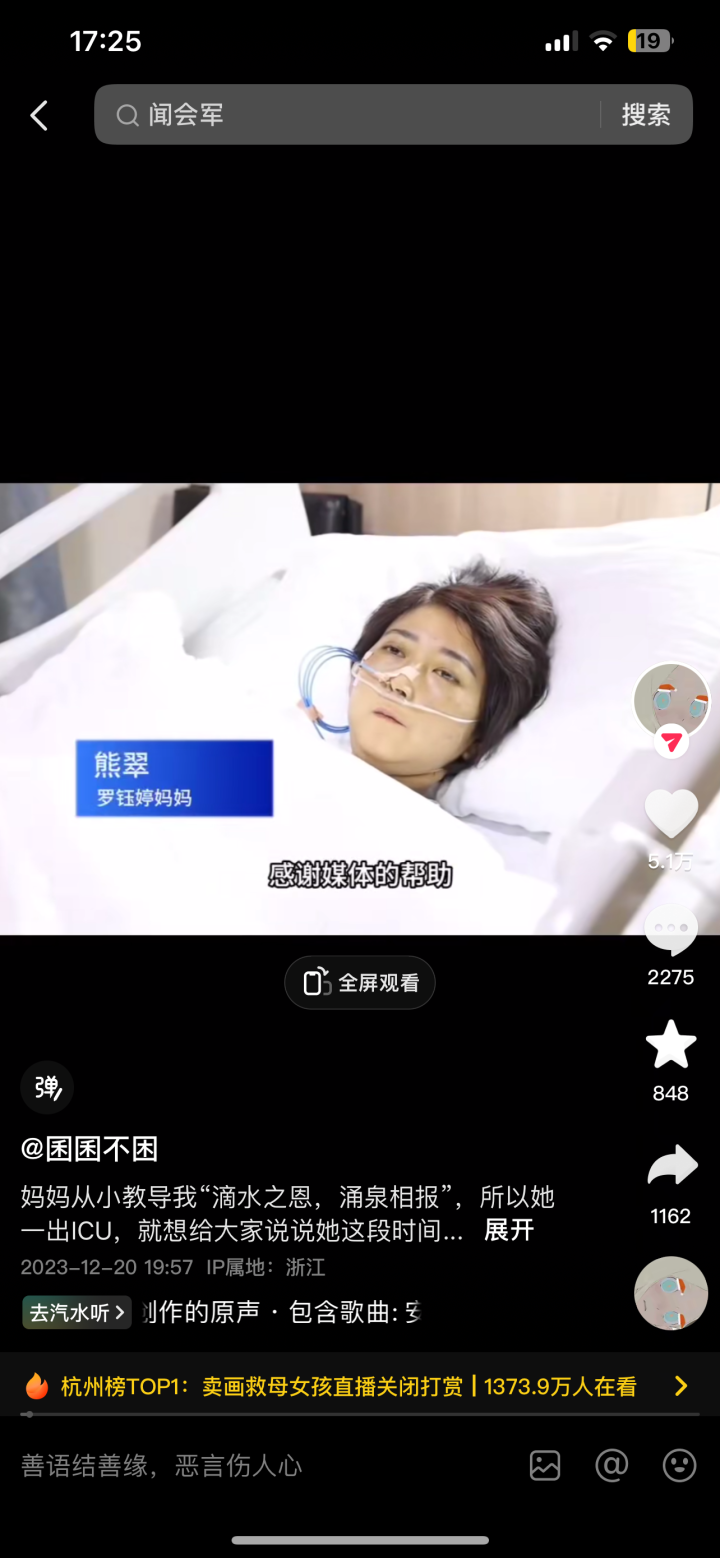
Task: Open the spinning music disc
Action: coord(670,1293)
